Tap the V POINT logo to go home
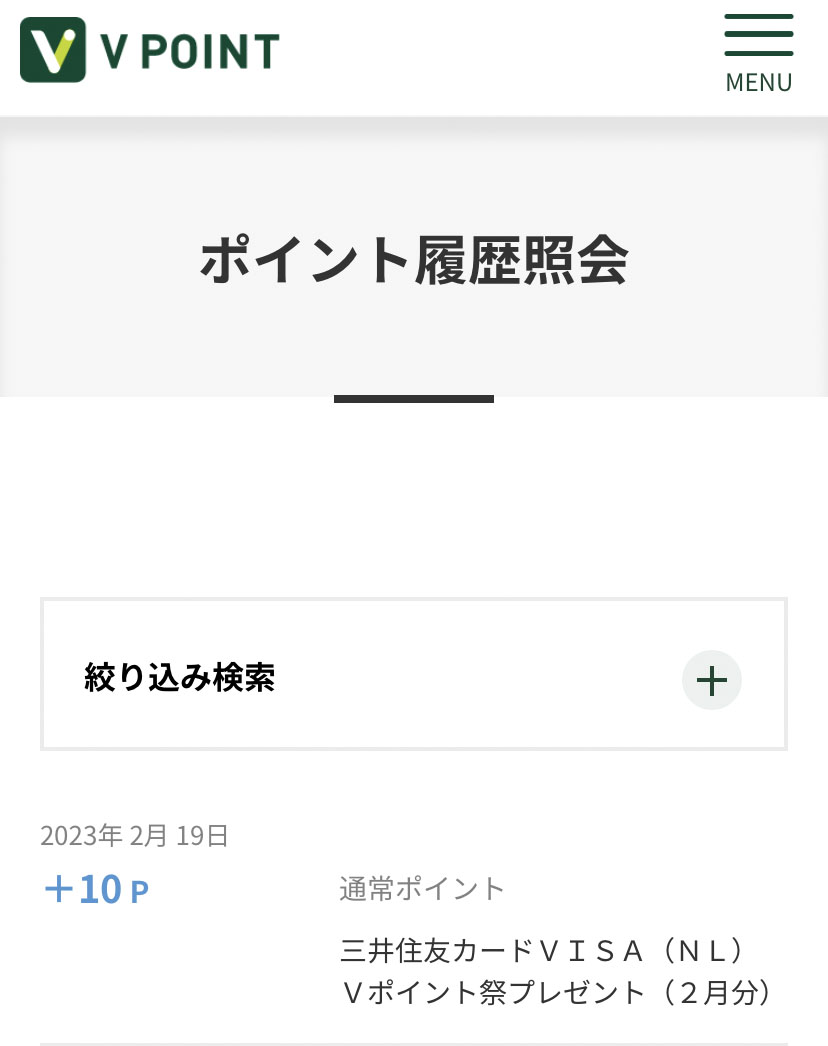 (150, 50)
